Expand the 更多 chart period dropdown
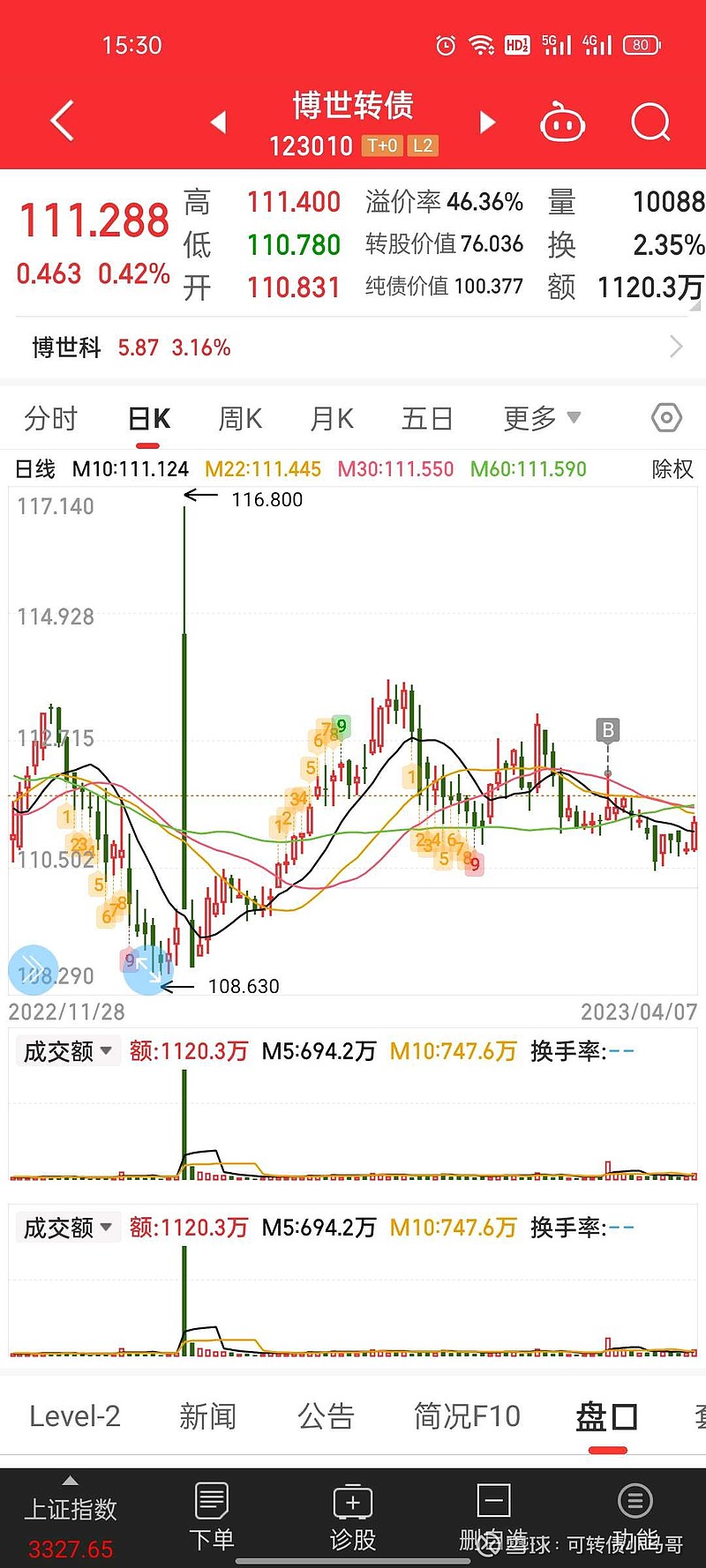 542,418
